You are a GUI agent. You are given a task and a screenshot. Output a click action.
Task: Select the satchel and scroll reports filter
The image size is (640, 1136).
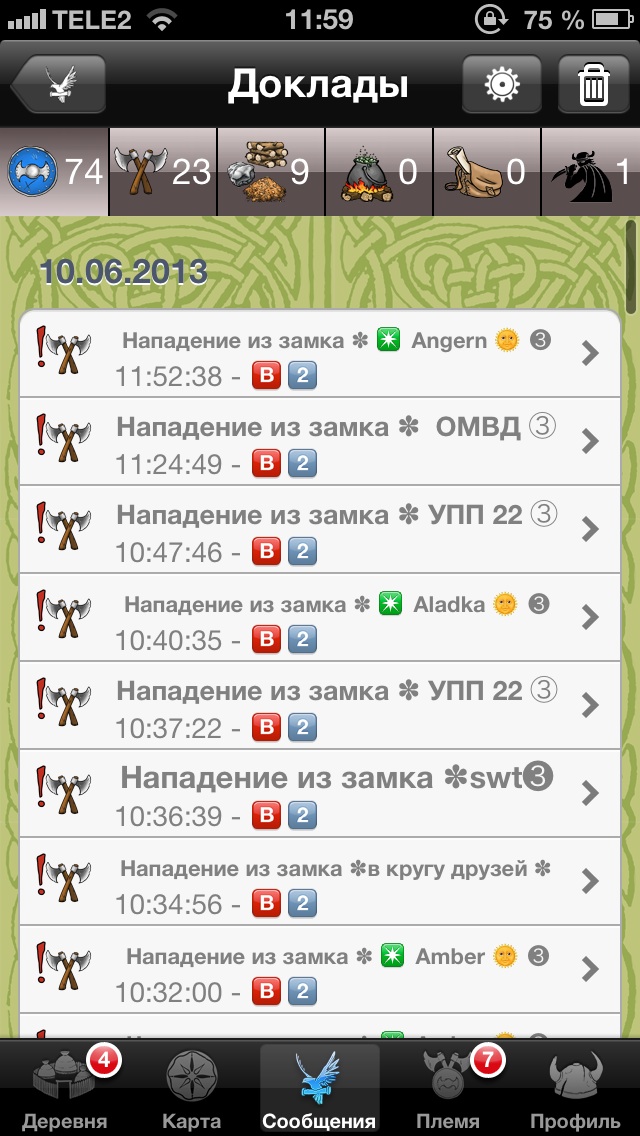[x=486, y=172]
